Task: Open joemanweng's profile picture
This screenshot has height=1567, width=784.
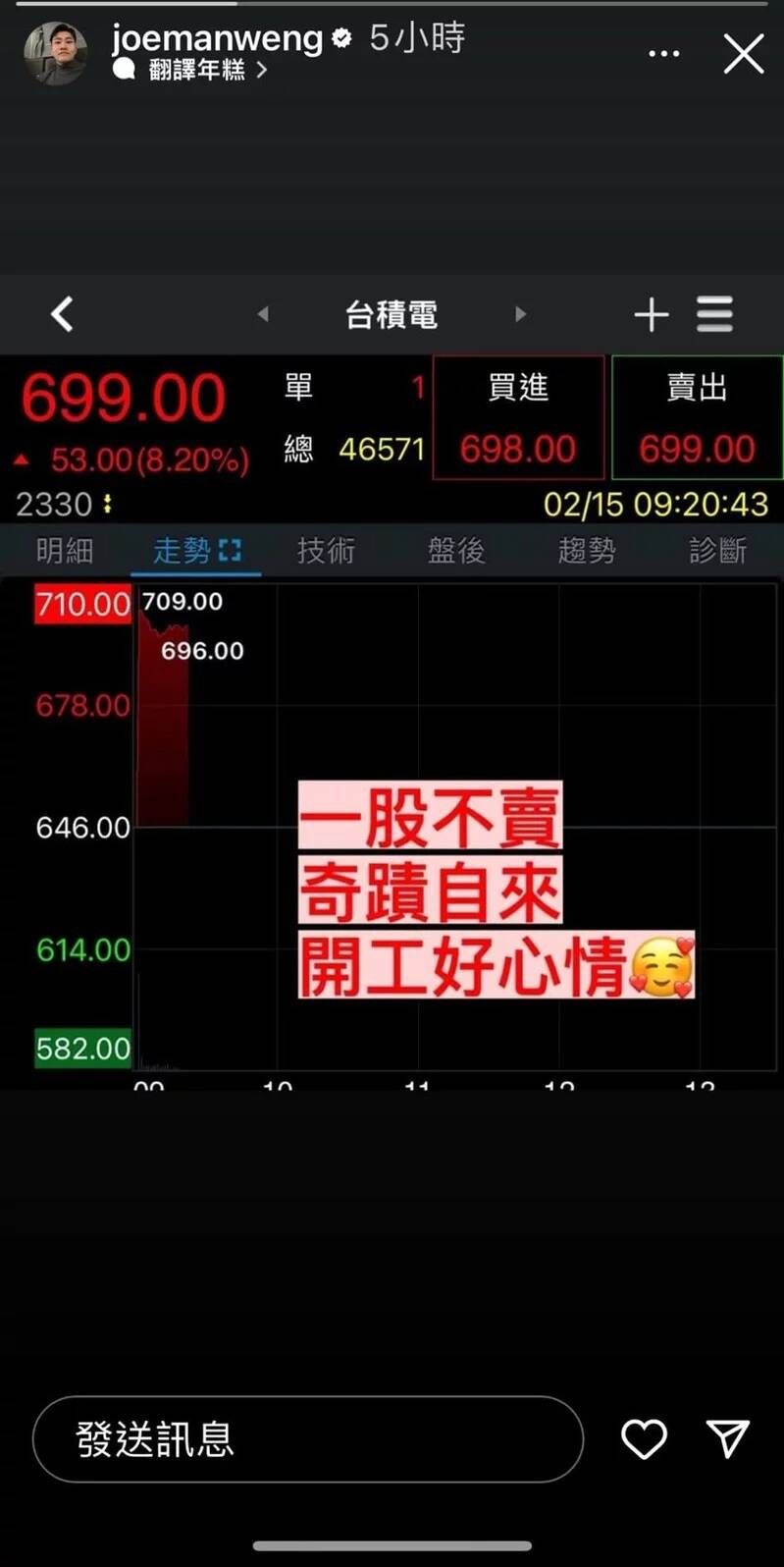Action: (x=55, y=53)
